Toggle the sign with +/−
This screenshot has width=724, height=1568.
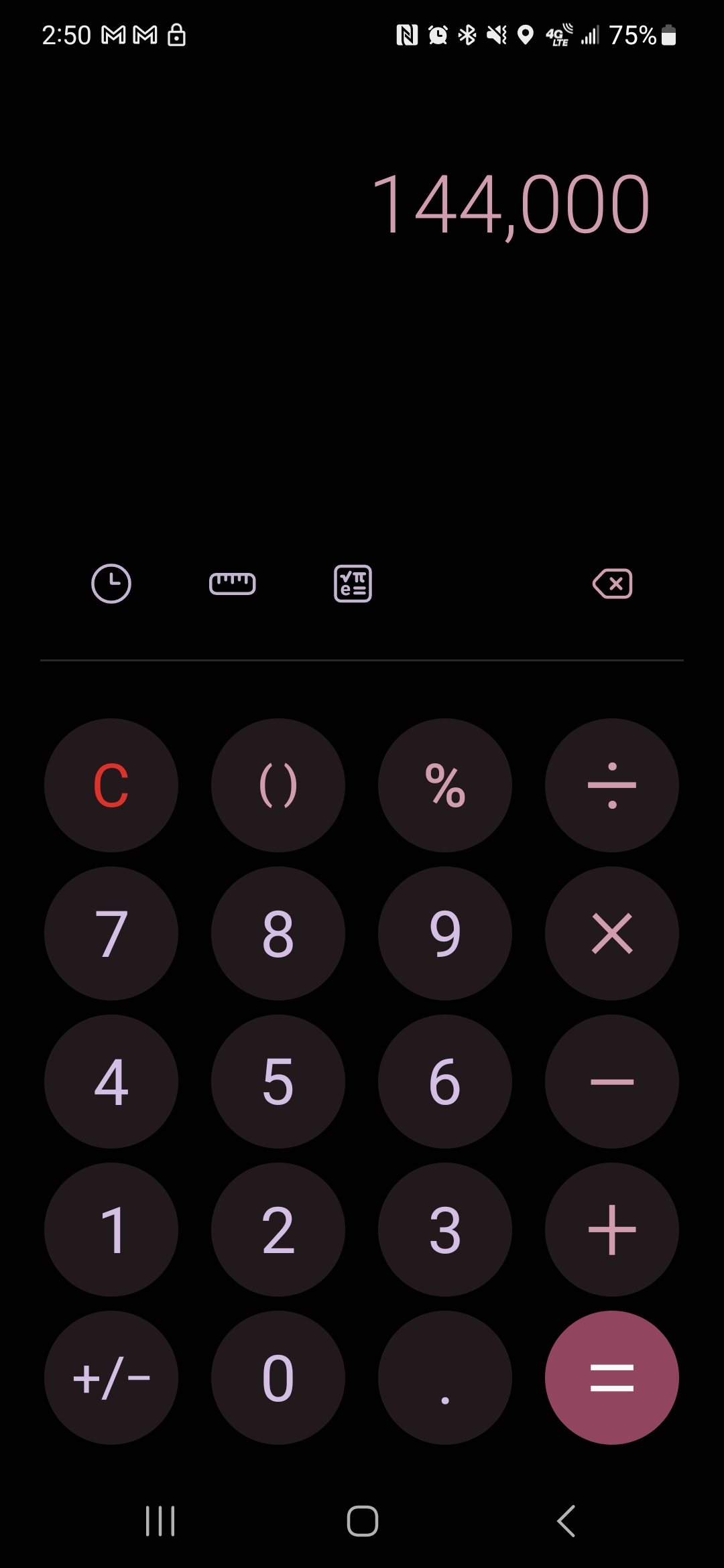click(111, 1378)
